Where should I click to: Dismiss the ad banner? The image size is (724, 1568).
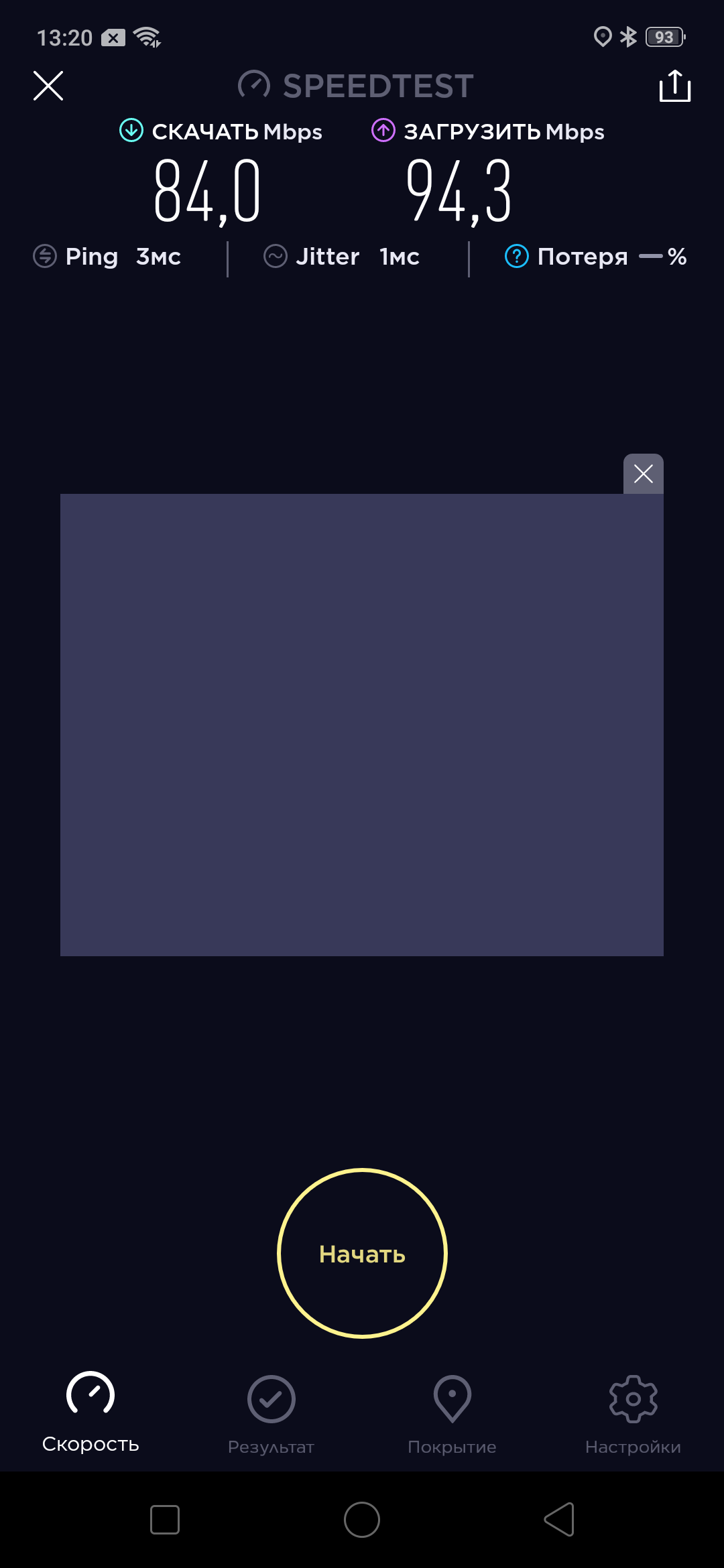click(x=643, y=474)
